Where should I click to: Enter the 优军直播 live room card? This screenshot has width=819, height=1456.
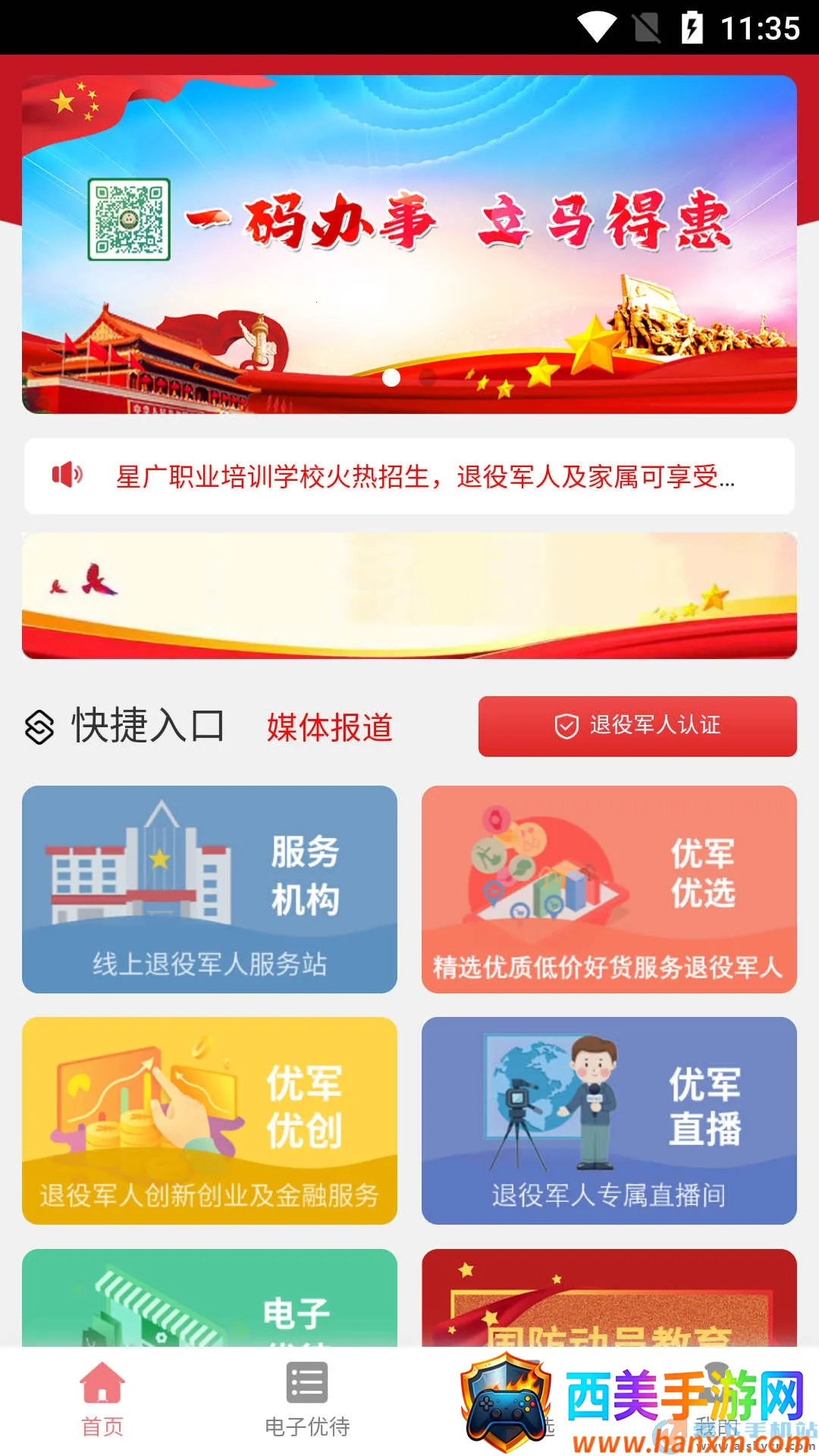click(609, 1120)
